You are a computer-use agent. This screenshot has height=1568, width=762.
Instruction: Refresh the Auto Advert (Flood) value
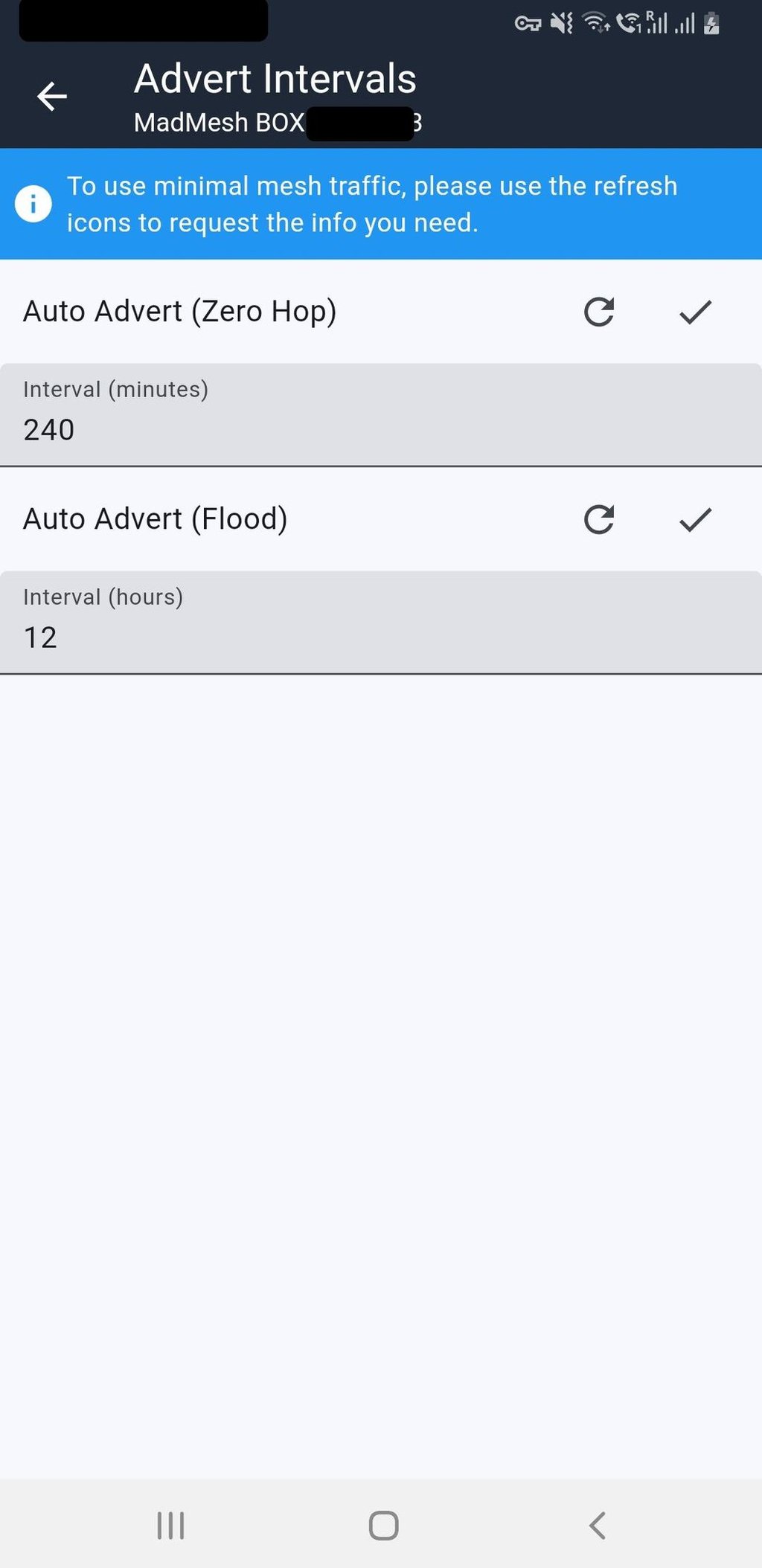click(x=599, y=519)
